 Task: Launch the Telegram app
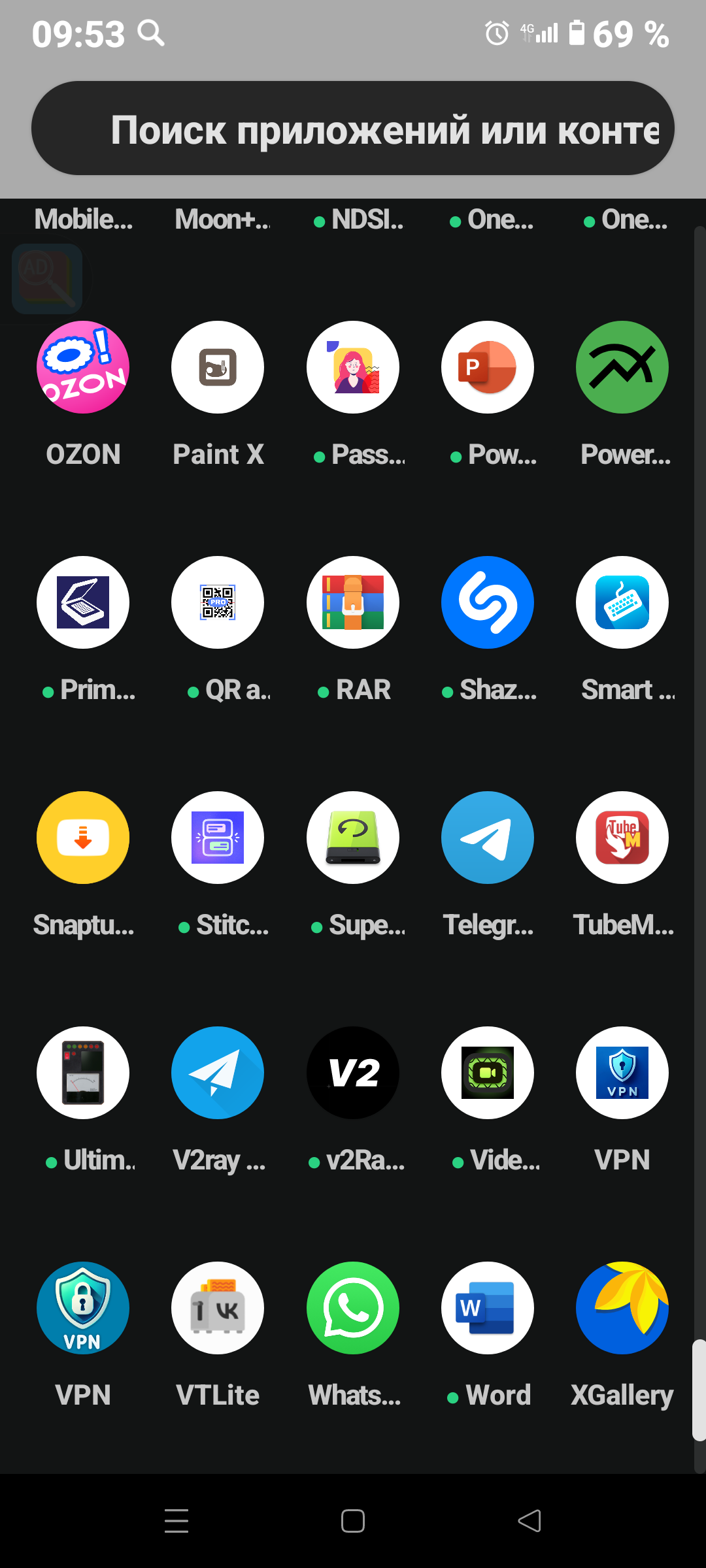pos(488,838)
